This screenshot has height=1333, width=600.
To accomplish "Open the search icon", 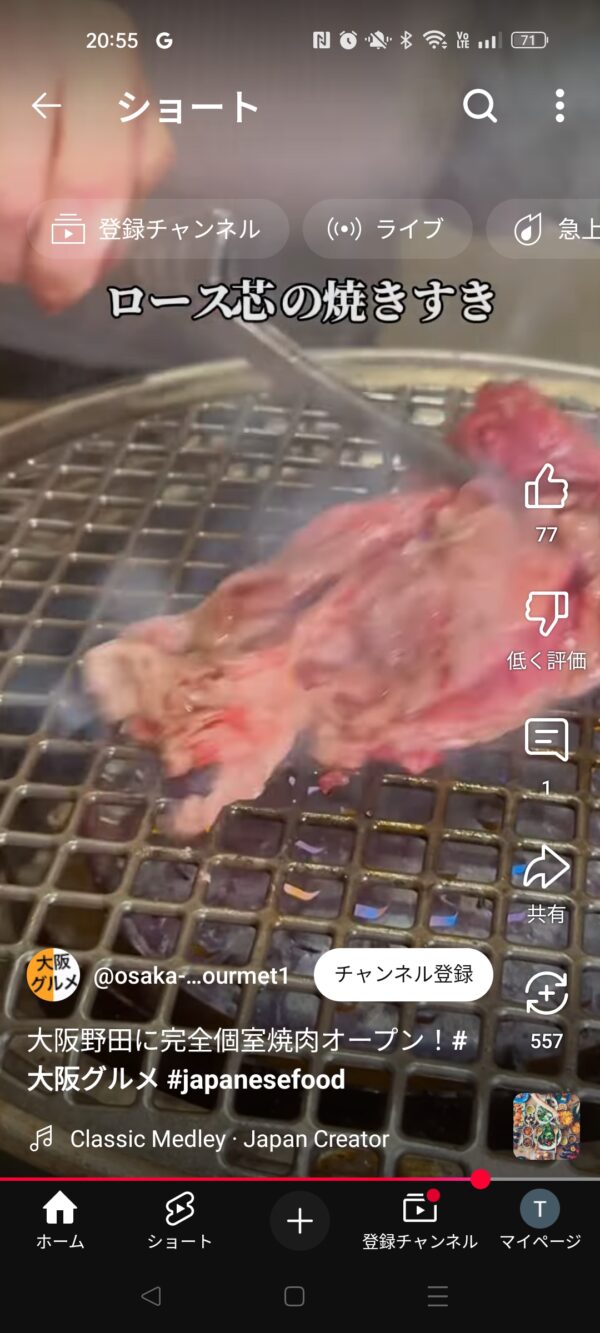I will coord(480,106).
